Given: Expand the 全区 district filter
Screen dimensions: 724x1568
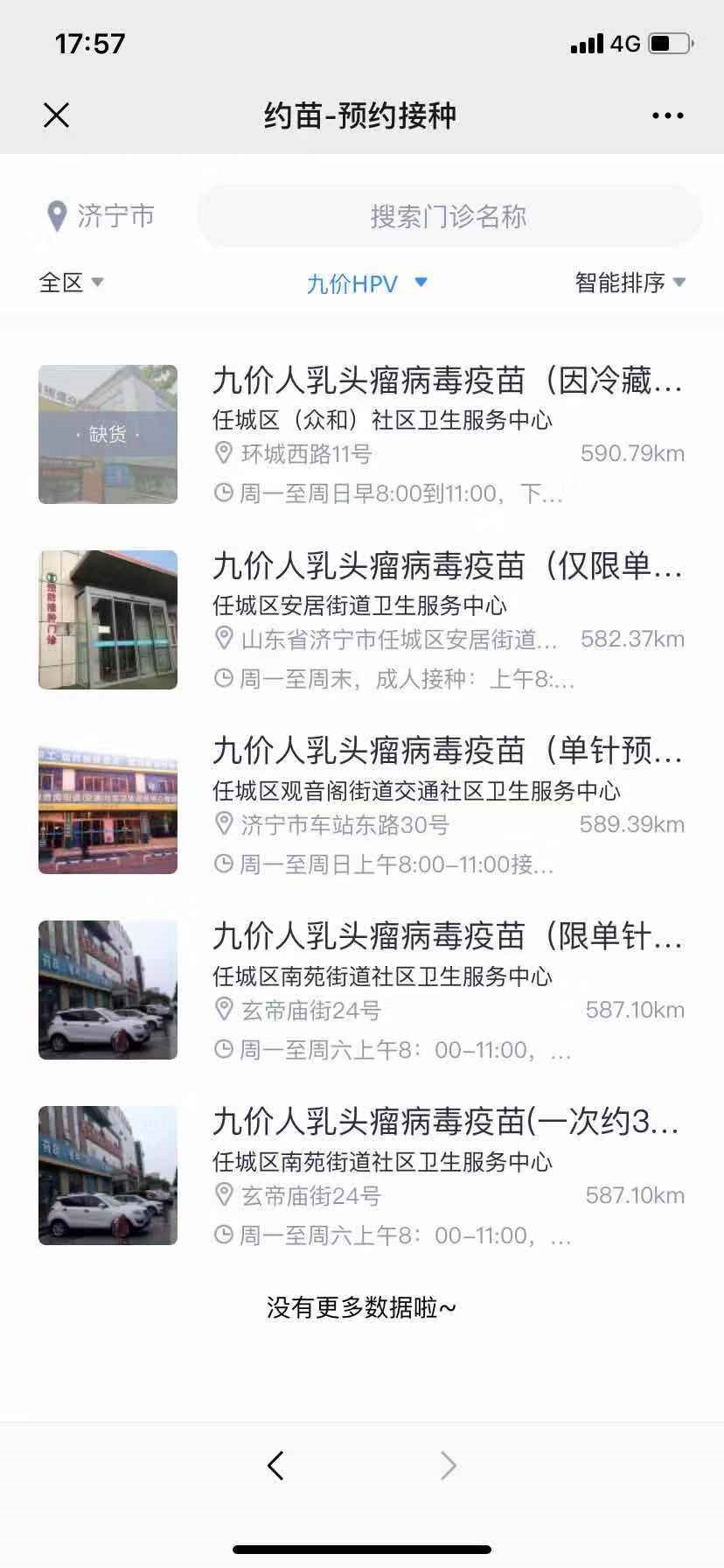Looking at the screenshot, I should pyautogui.click(x=71, y=283).
